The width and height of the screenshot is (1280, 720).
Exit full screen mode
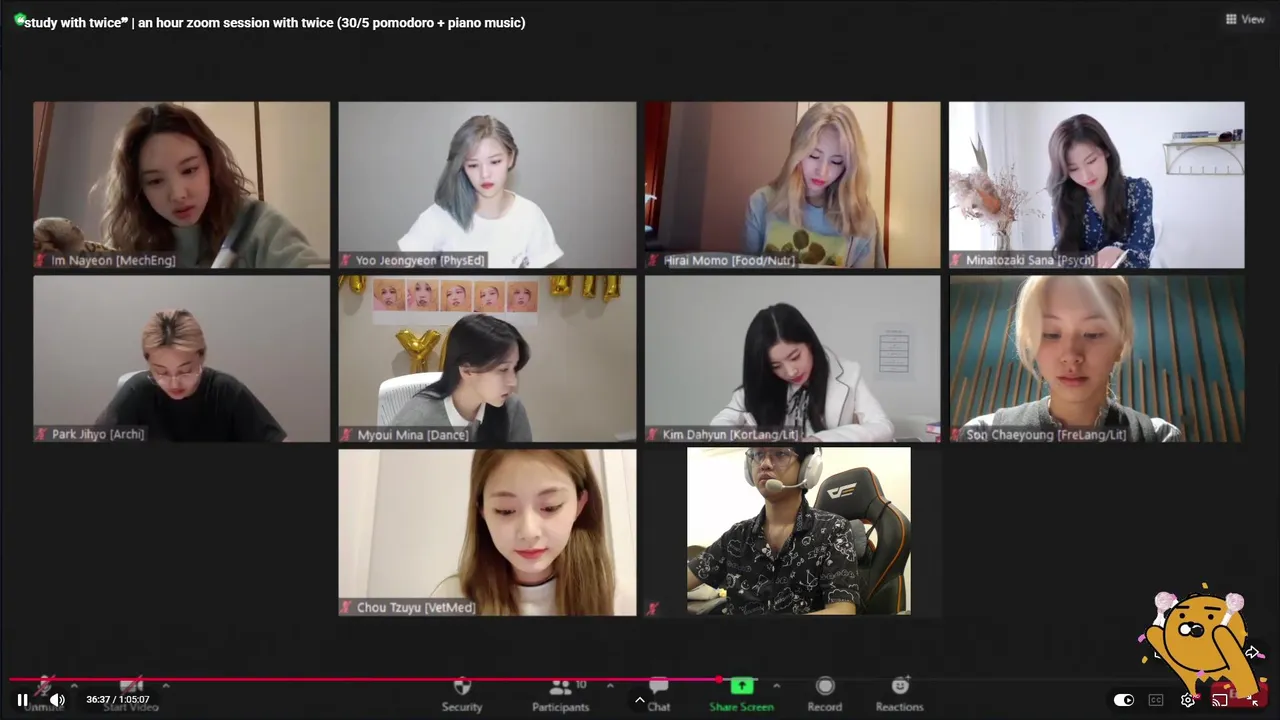[x=1252, y=700]
